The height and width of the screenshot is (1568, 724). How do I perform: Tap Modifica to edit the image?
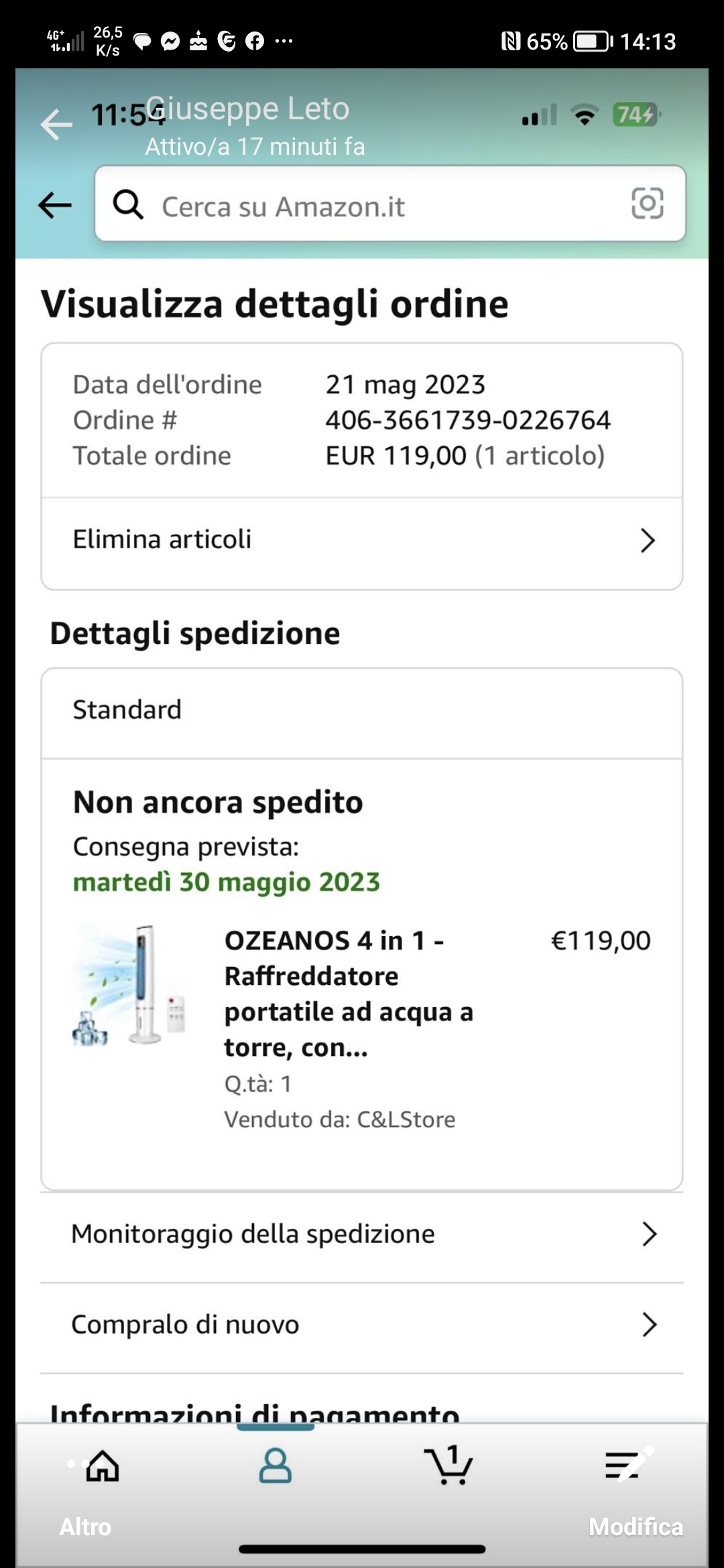[x=635, y=1526]
